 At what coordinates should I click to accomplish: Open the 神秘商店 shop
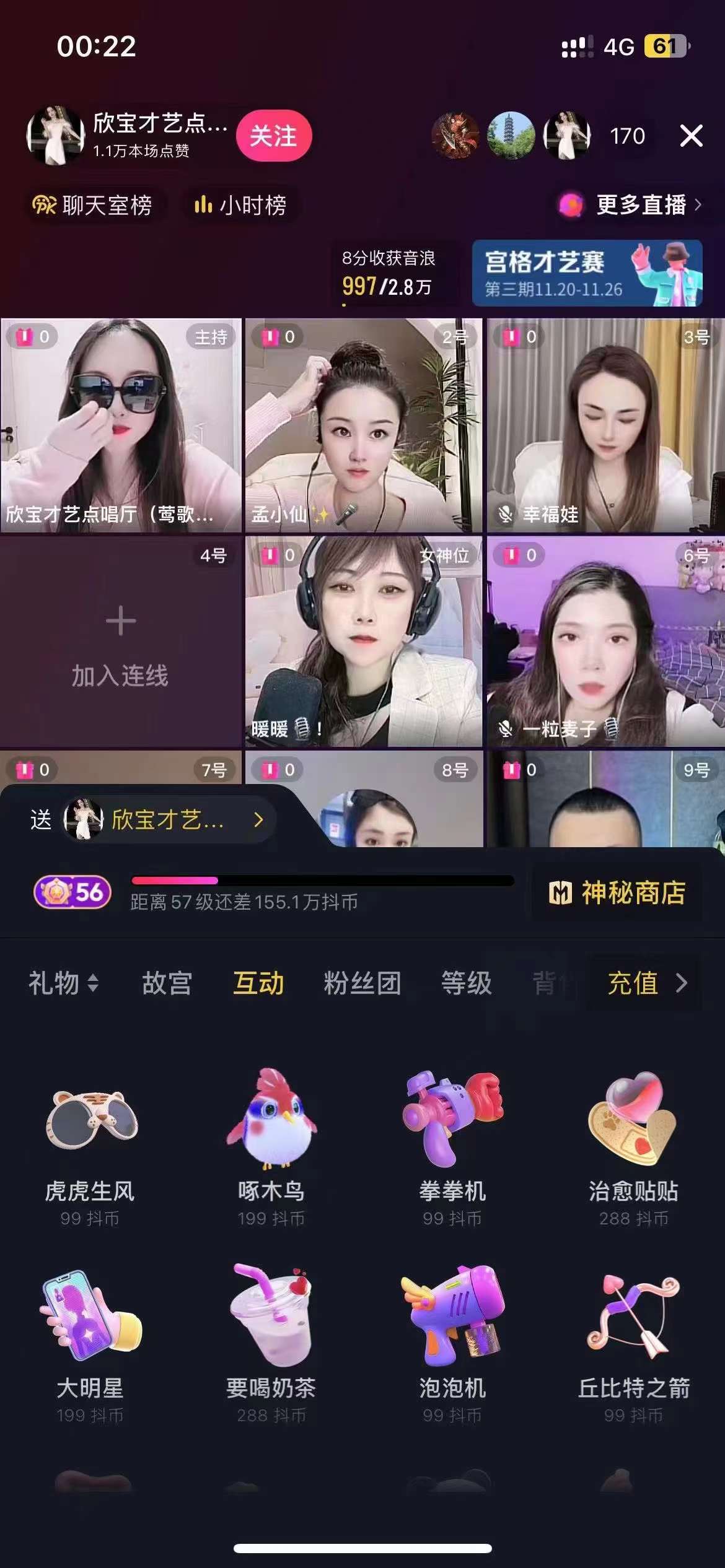617,893
